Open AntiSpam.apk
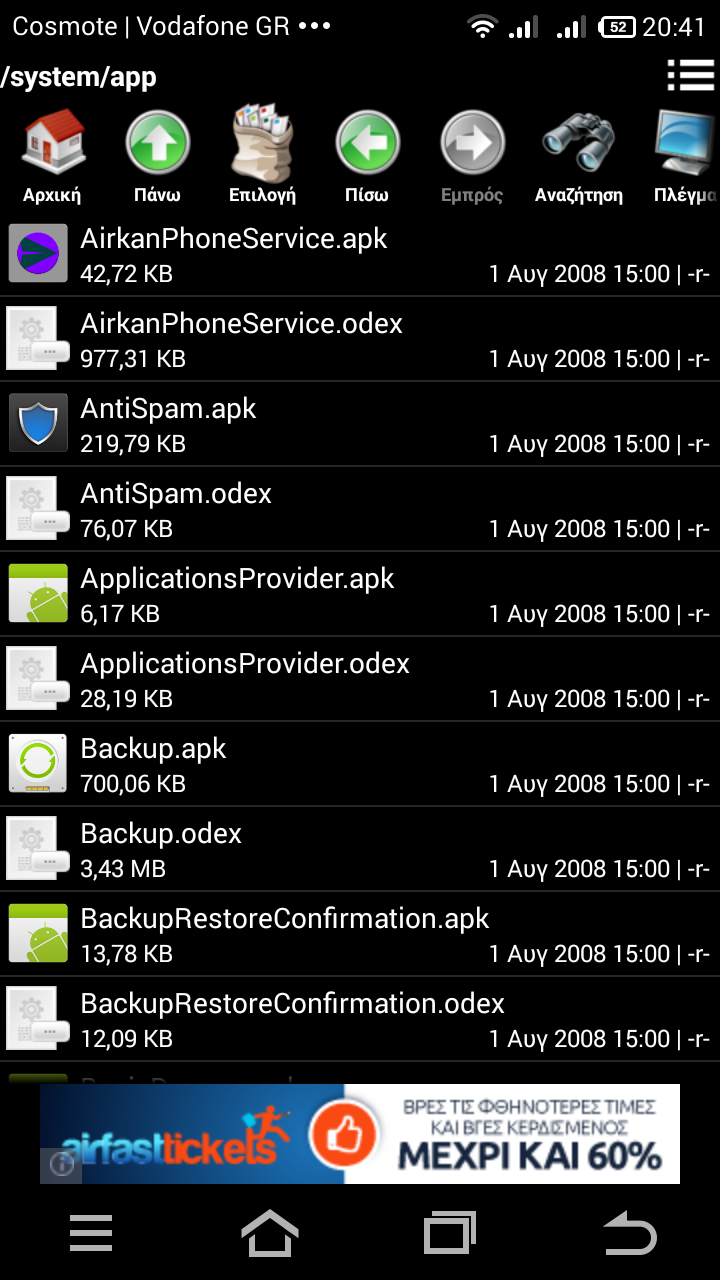 point(360,424)
